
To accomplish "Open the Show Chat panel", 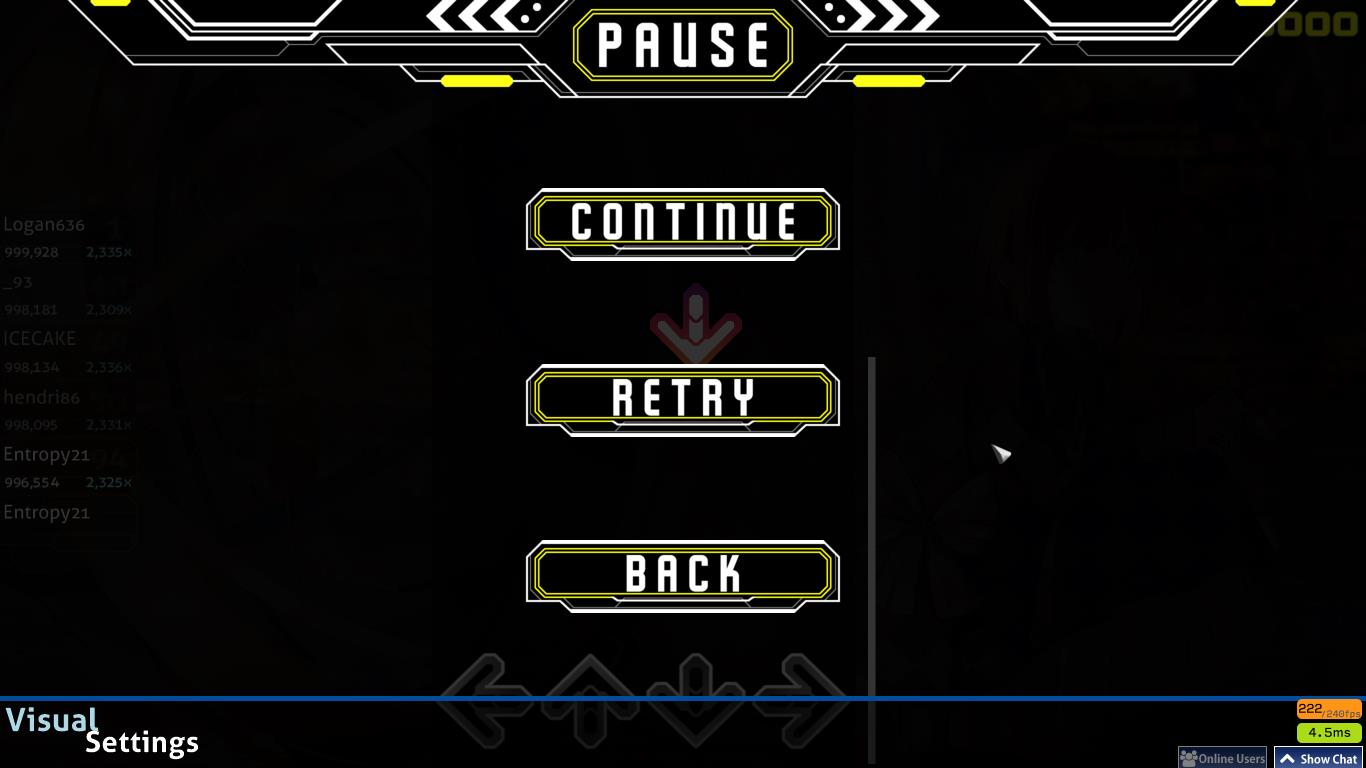I will coord(1318,758).
